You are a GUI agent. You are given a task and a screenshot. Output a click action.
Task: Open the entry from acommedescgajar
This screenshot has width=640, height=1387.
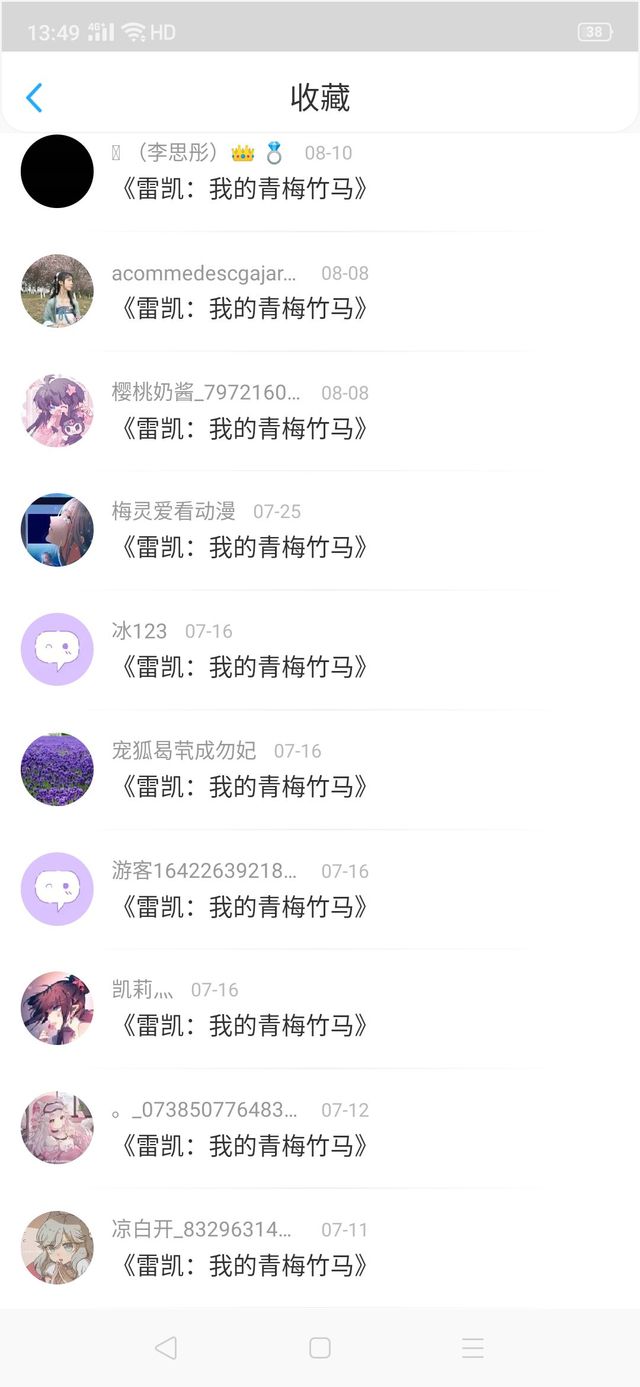coord(320,291)
